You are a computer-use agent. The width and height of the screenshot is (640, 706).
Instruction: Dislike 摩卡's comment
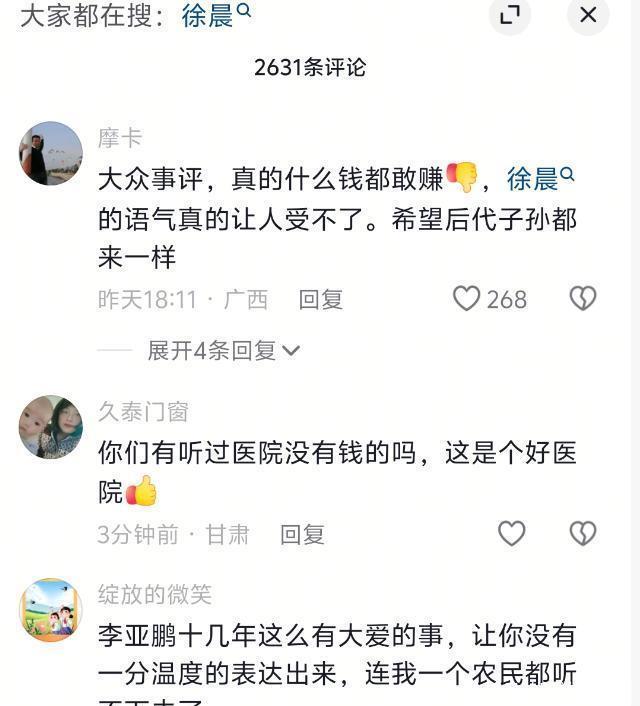(x=583, y=299)
